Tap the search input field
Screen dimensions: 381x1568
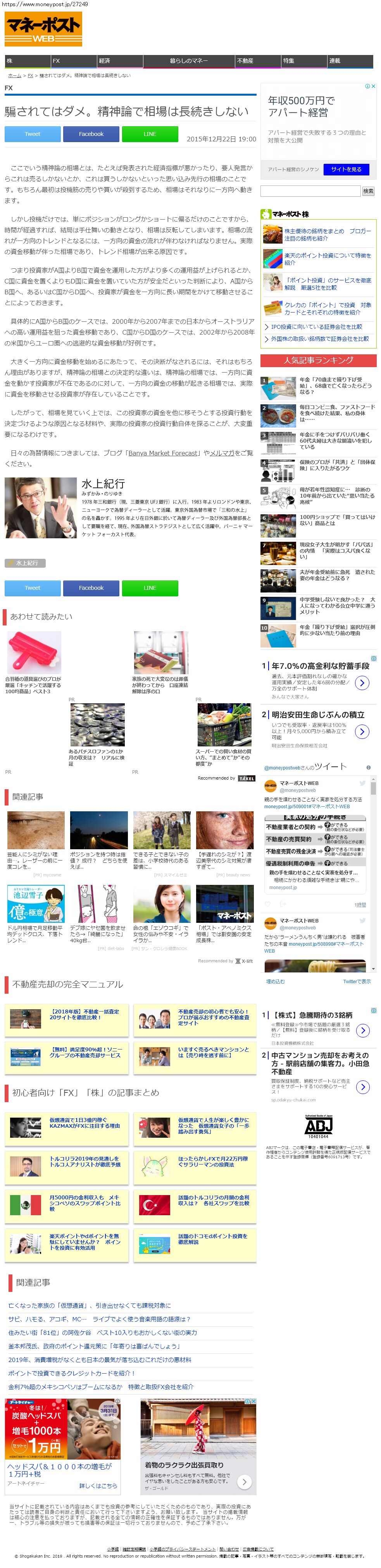[310, 191]
